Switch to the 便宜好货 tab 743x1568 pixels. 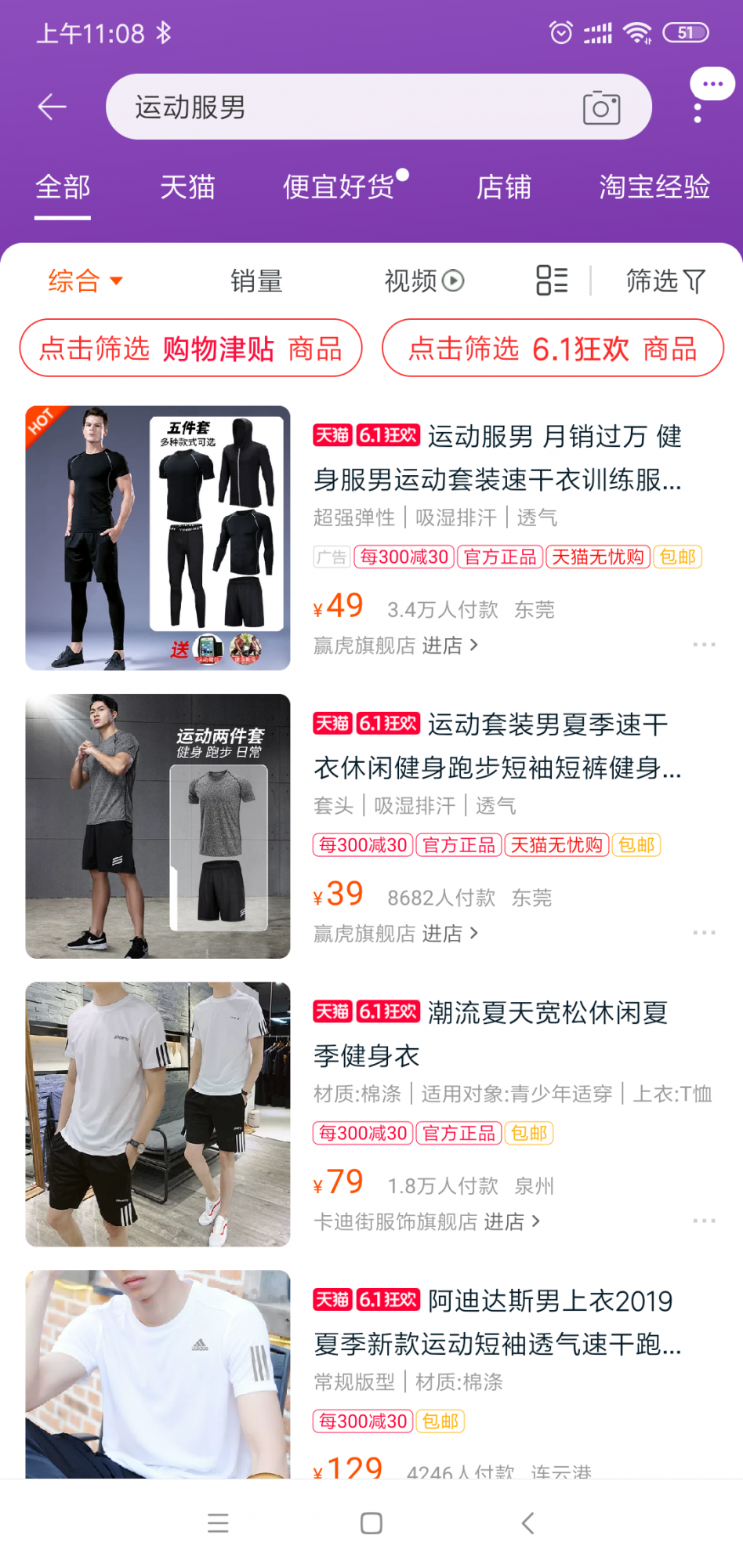pos(339,187)
